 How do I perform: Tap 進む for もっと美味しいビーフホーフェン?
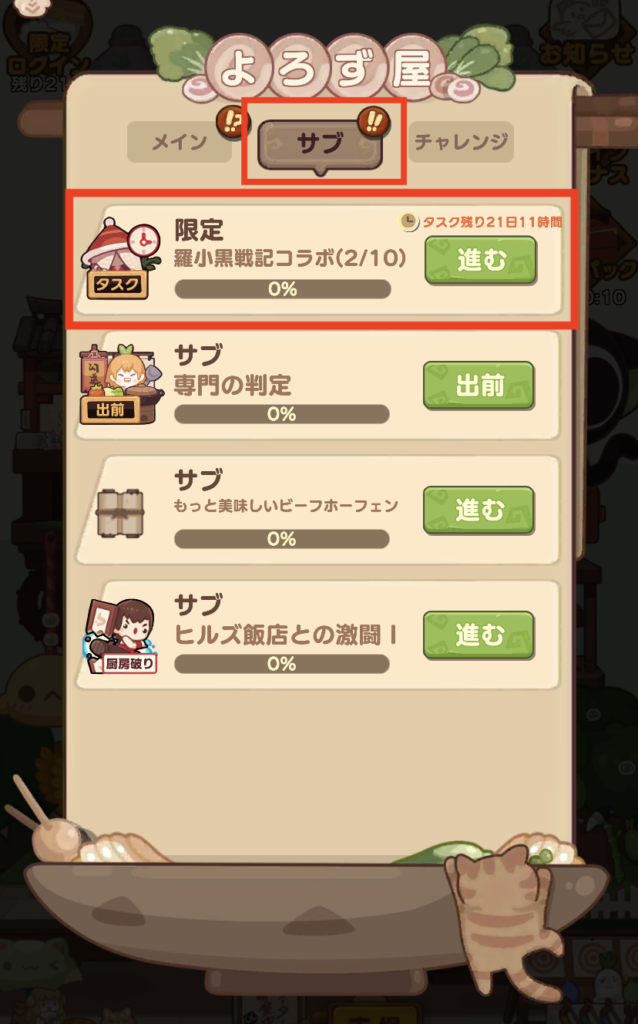point(479,510)
